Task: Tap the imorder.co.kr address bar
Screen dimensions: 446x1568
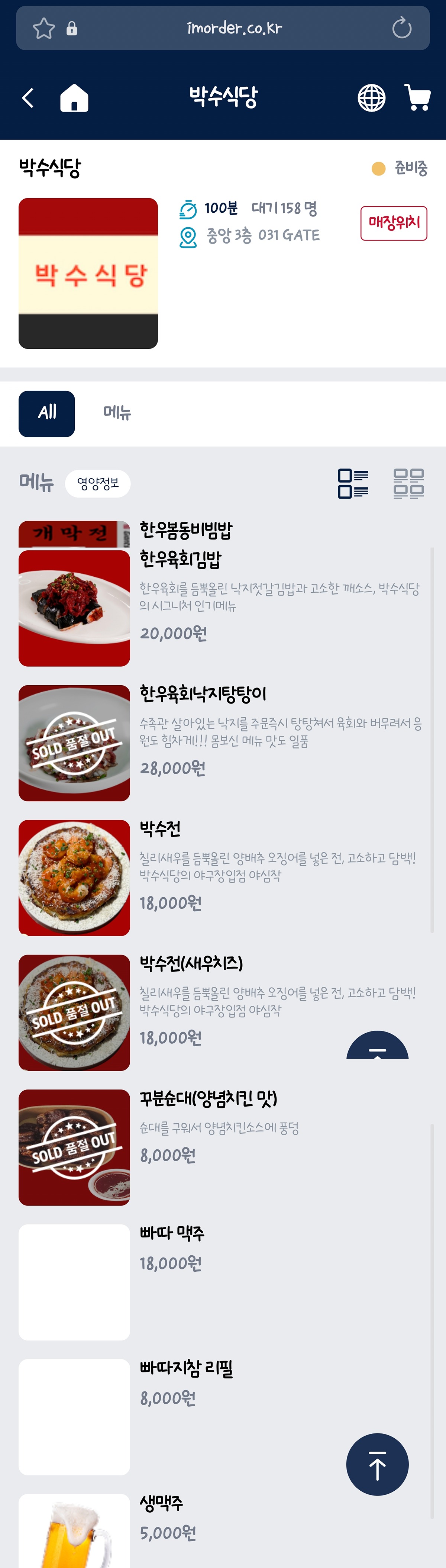Action: 235,28
